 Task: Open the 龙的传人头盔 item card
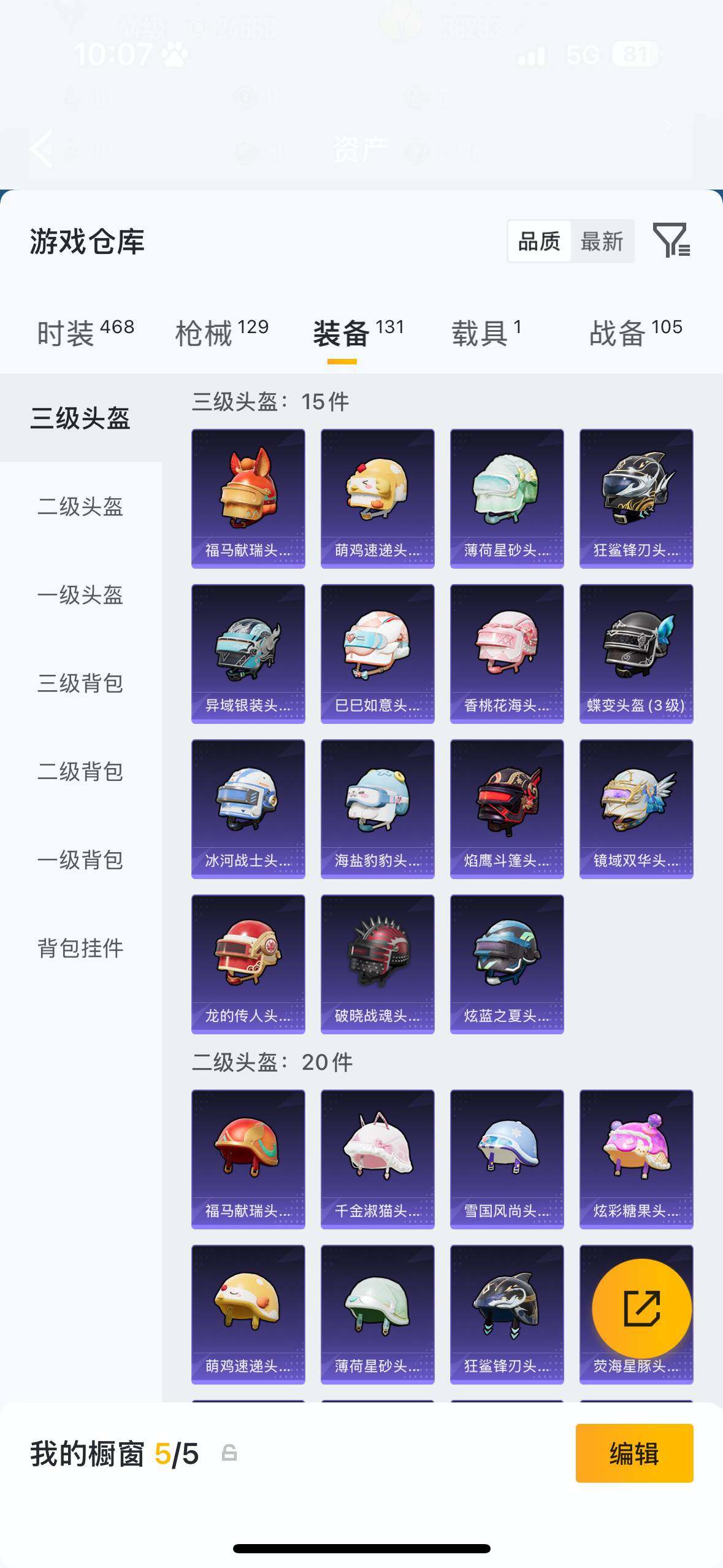(x=247, y=963)
